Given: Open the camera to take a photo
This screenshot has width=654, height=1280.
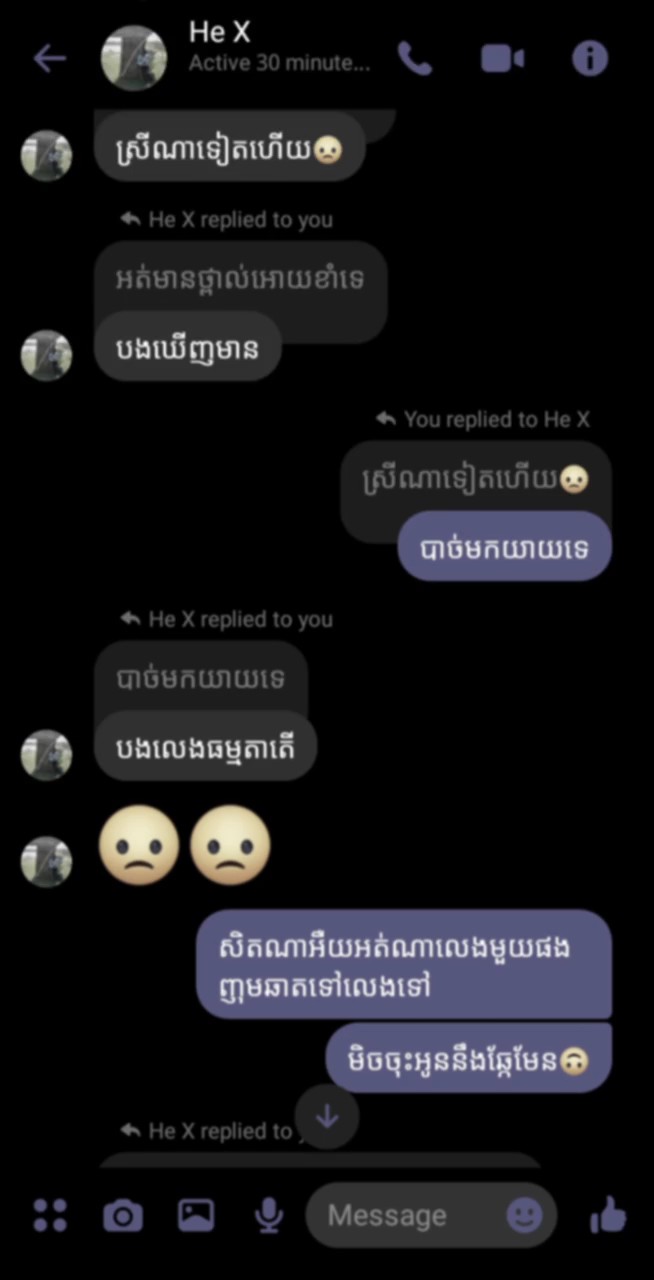Looking at the screenshot, I should click(x=123, y=1216).
